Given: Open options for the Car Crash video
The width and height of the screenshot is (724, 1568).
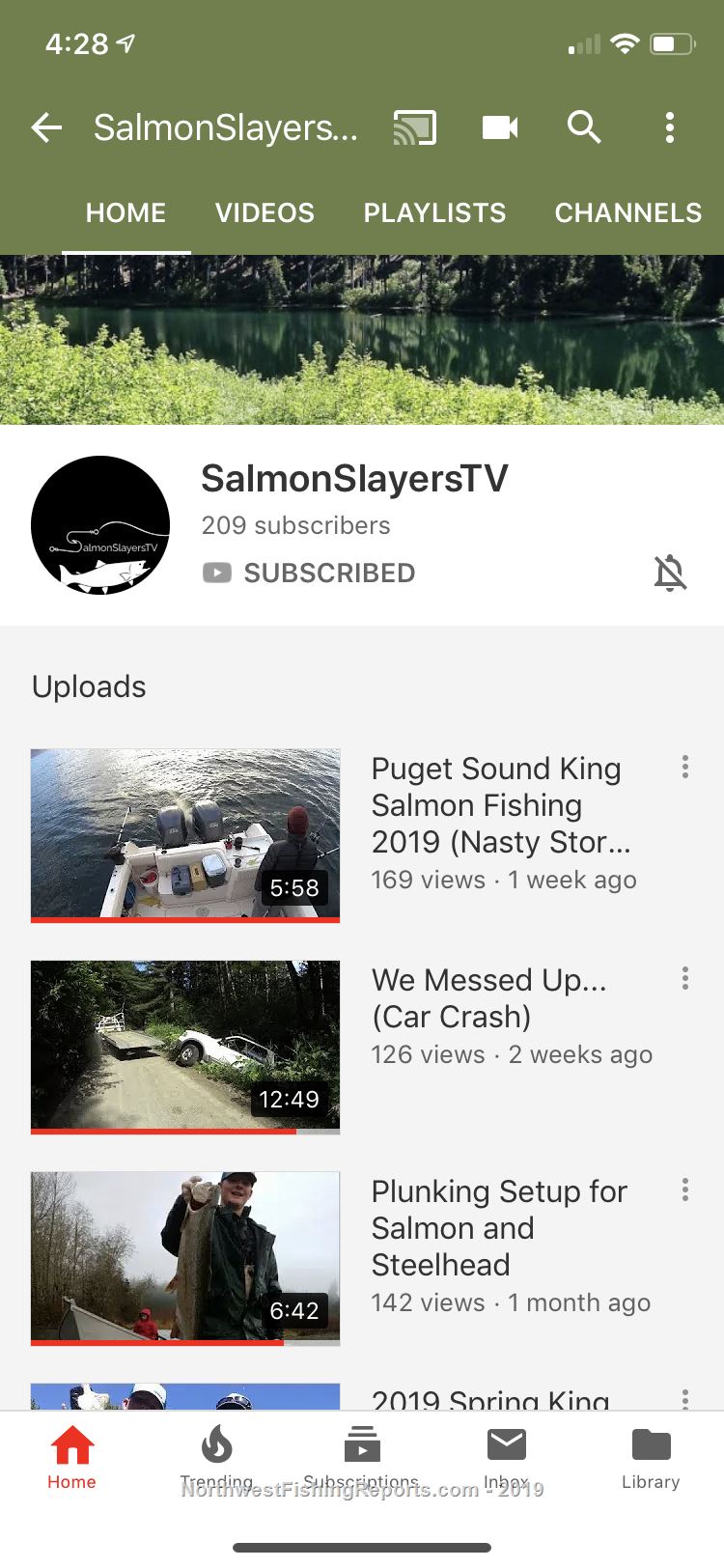Looking at the screenshot, I should [x=685, y=978].
